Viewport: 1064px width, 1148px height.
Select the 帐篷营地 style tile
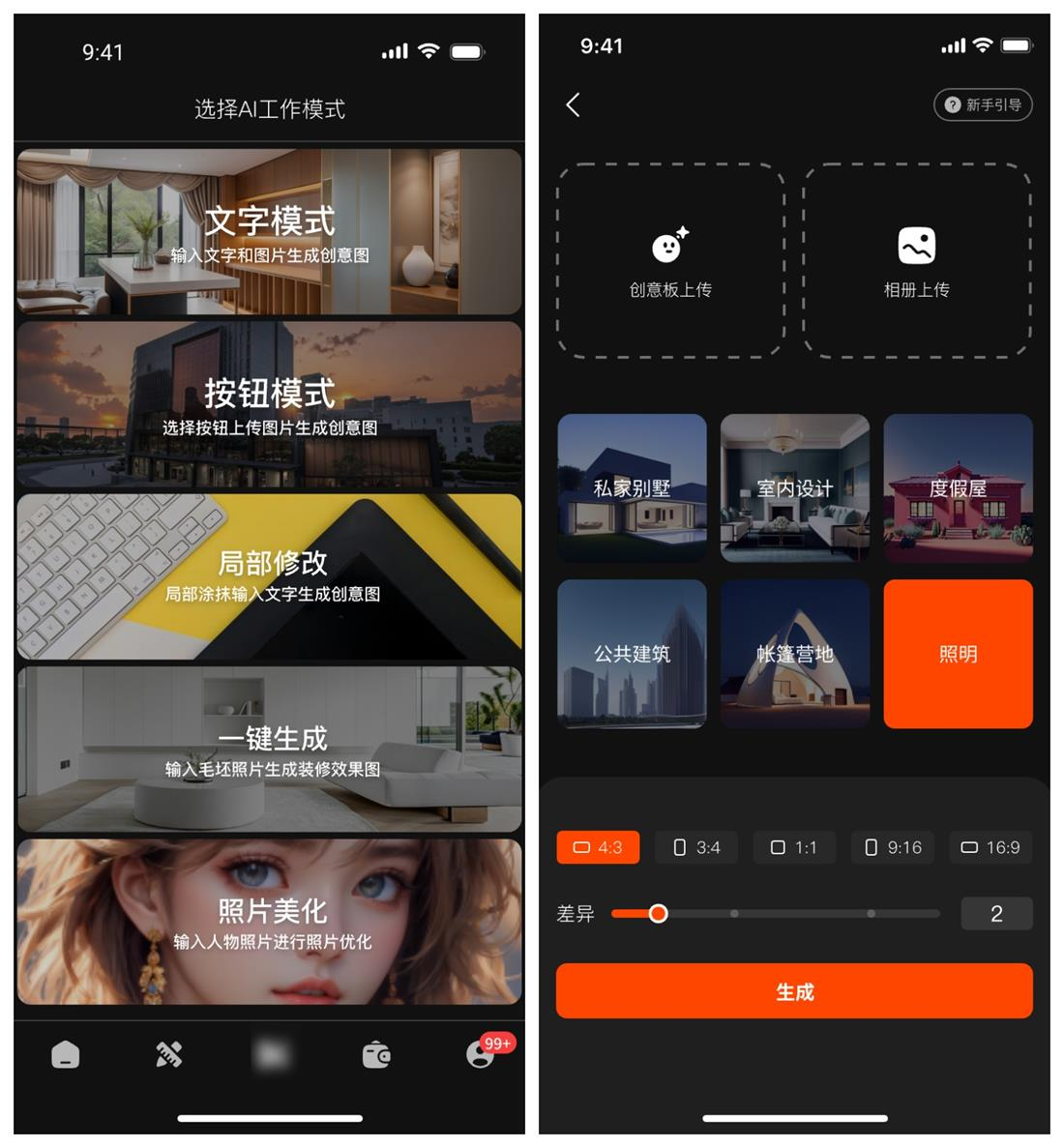[x=794, y=654]
